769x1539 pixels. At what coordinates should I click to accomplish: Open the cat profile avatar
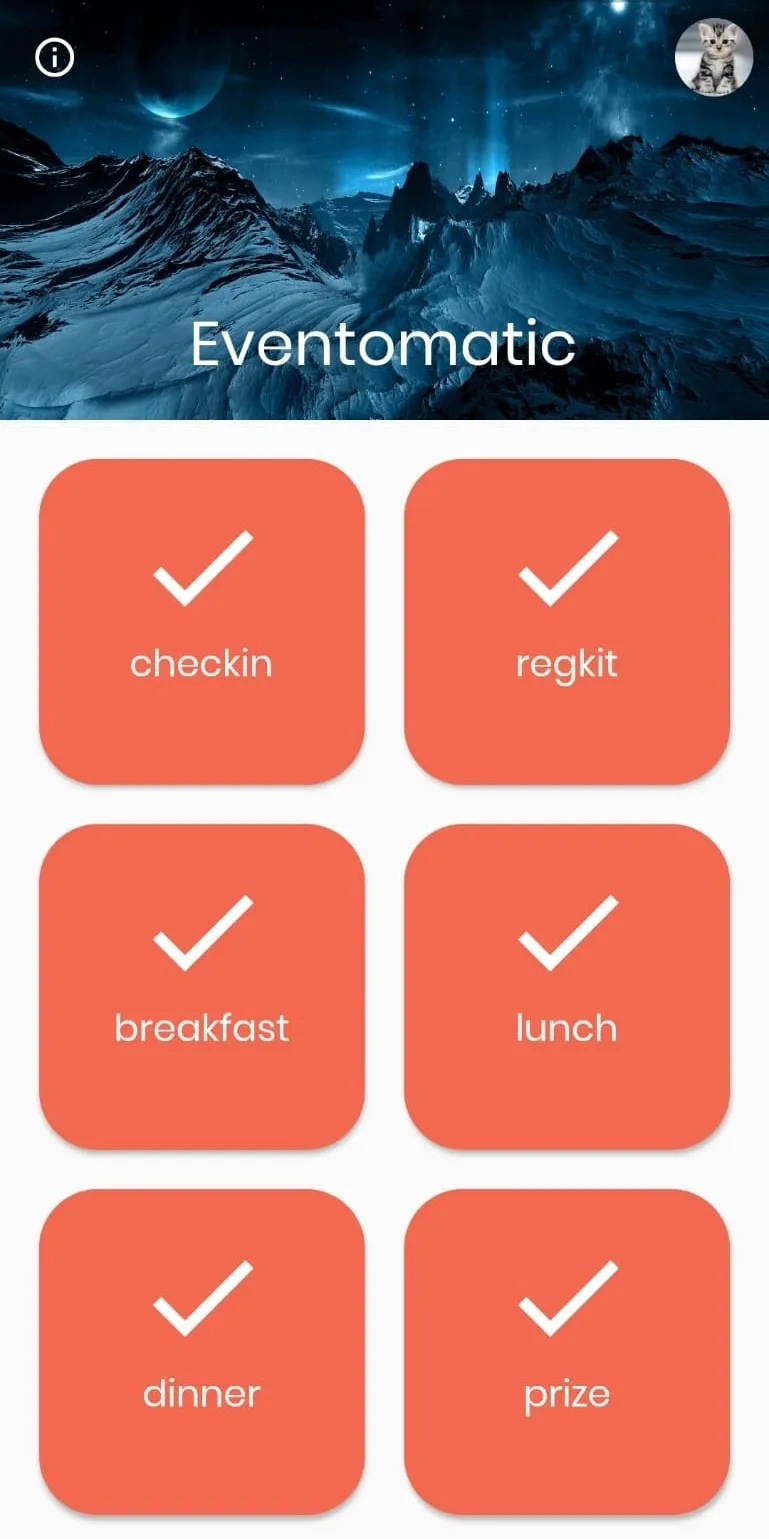[713, 58]
